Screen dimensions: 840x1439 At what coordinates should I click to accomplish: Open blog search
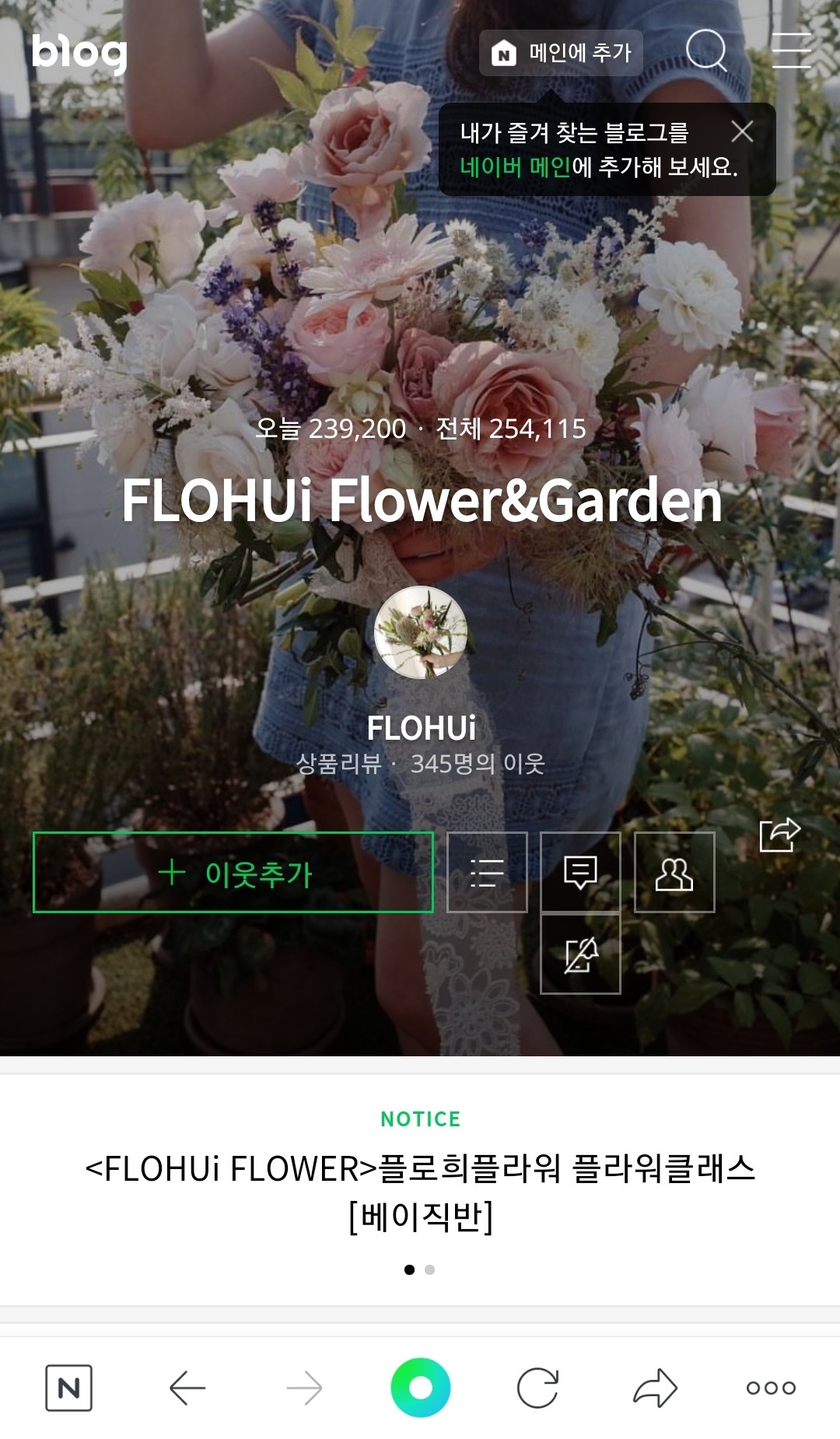click(706, 51)
